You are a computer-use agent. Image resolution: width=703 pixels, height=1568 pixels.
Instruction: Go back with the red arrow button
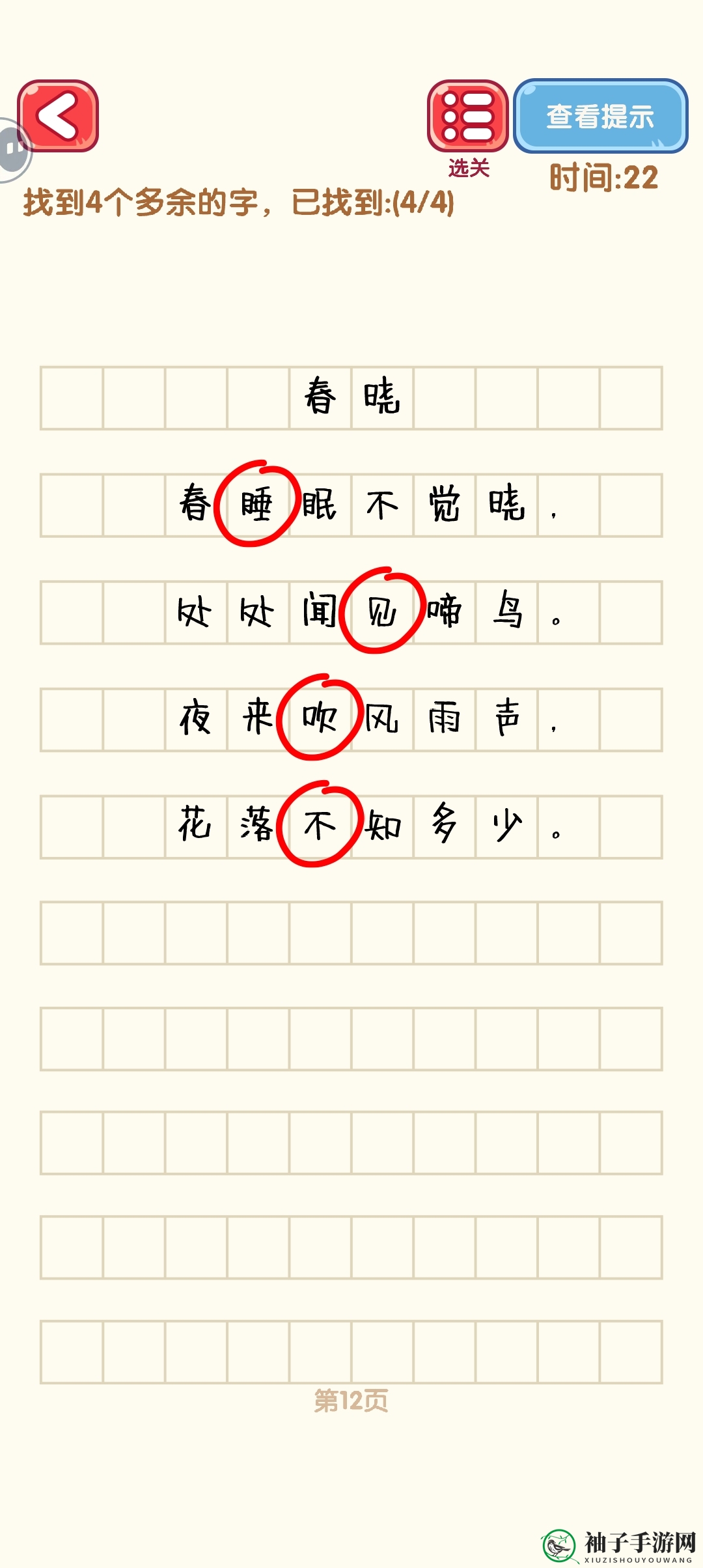pyautogui.click(x=58, y=116)
